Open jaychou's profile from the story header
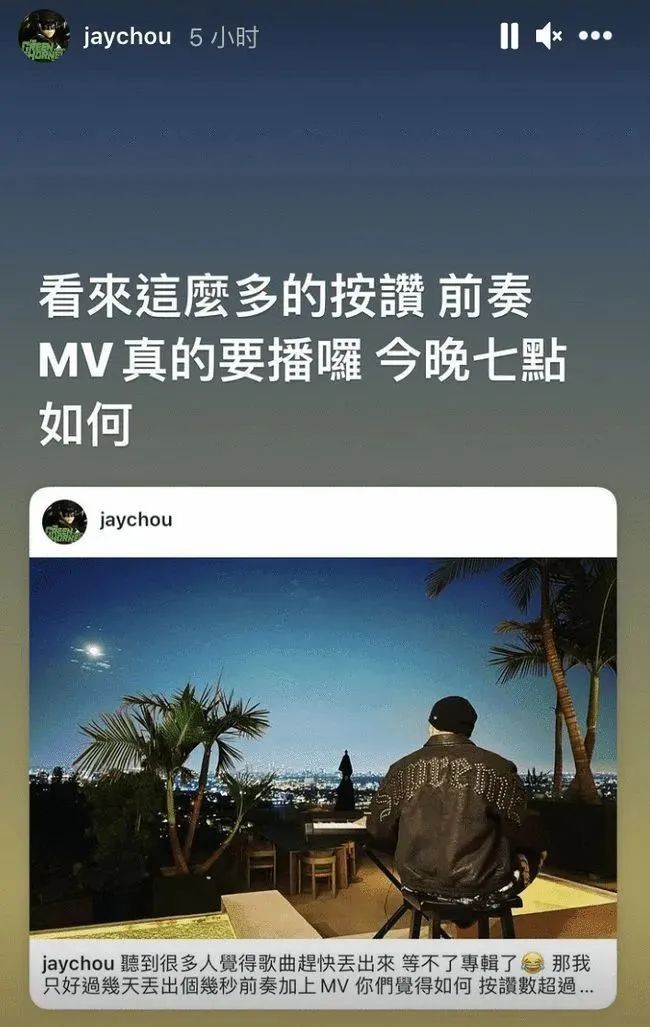This screenshot has width=650, height=1027. tap(127, 38)
